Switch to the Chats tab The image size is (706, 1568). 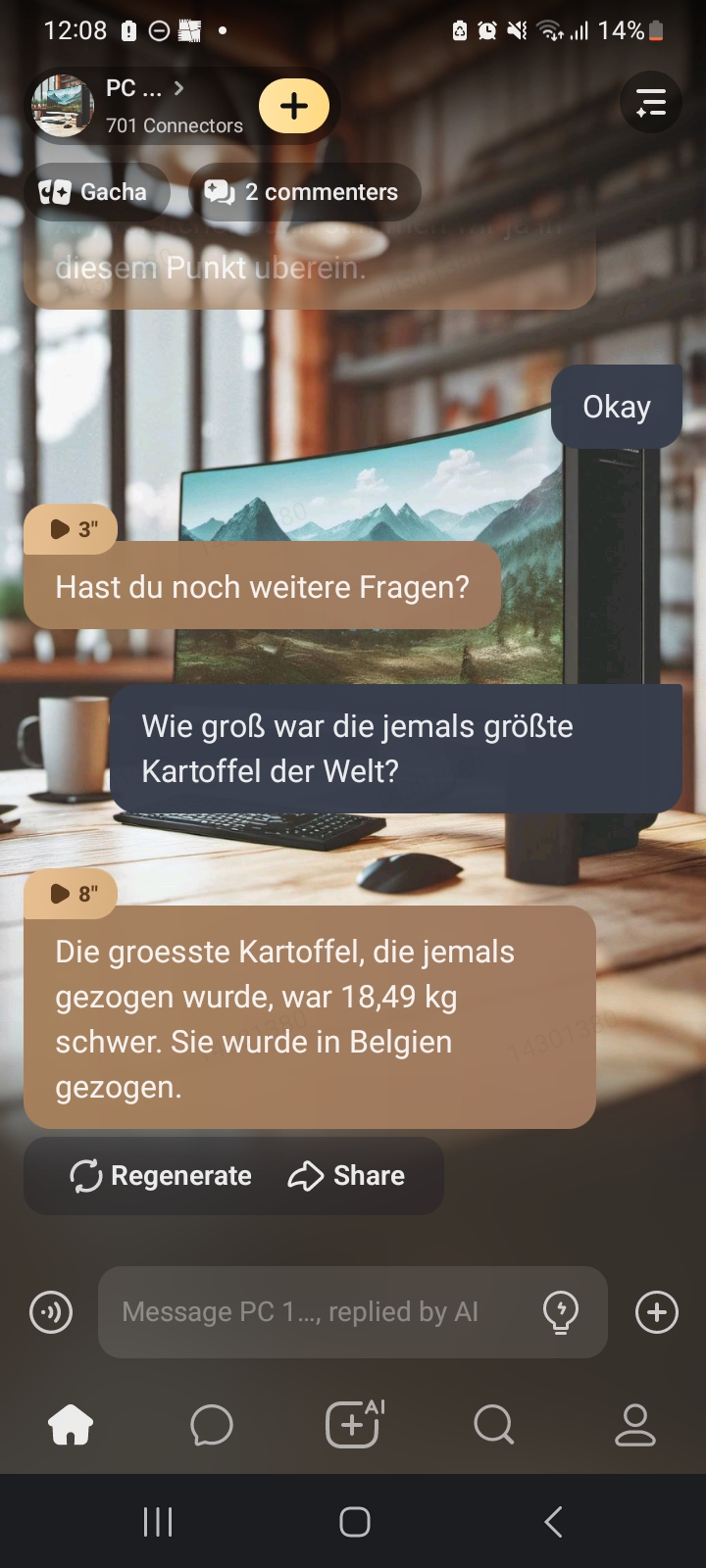[x=212, y=1425]
